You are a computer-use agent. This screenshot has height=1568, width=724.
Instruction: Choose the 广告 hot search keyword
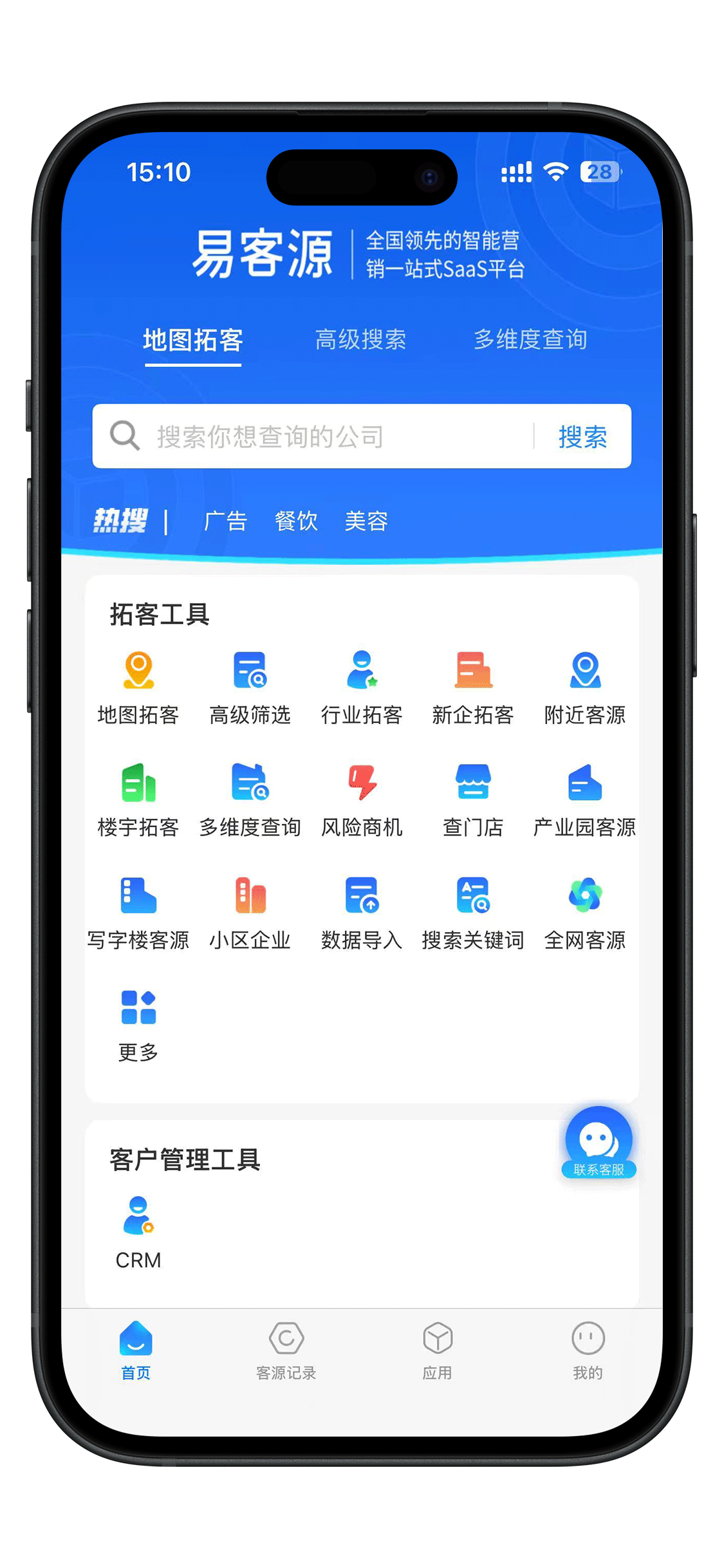[226, 521]
